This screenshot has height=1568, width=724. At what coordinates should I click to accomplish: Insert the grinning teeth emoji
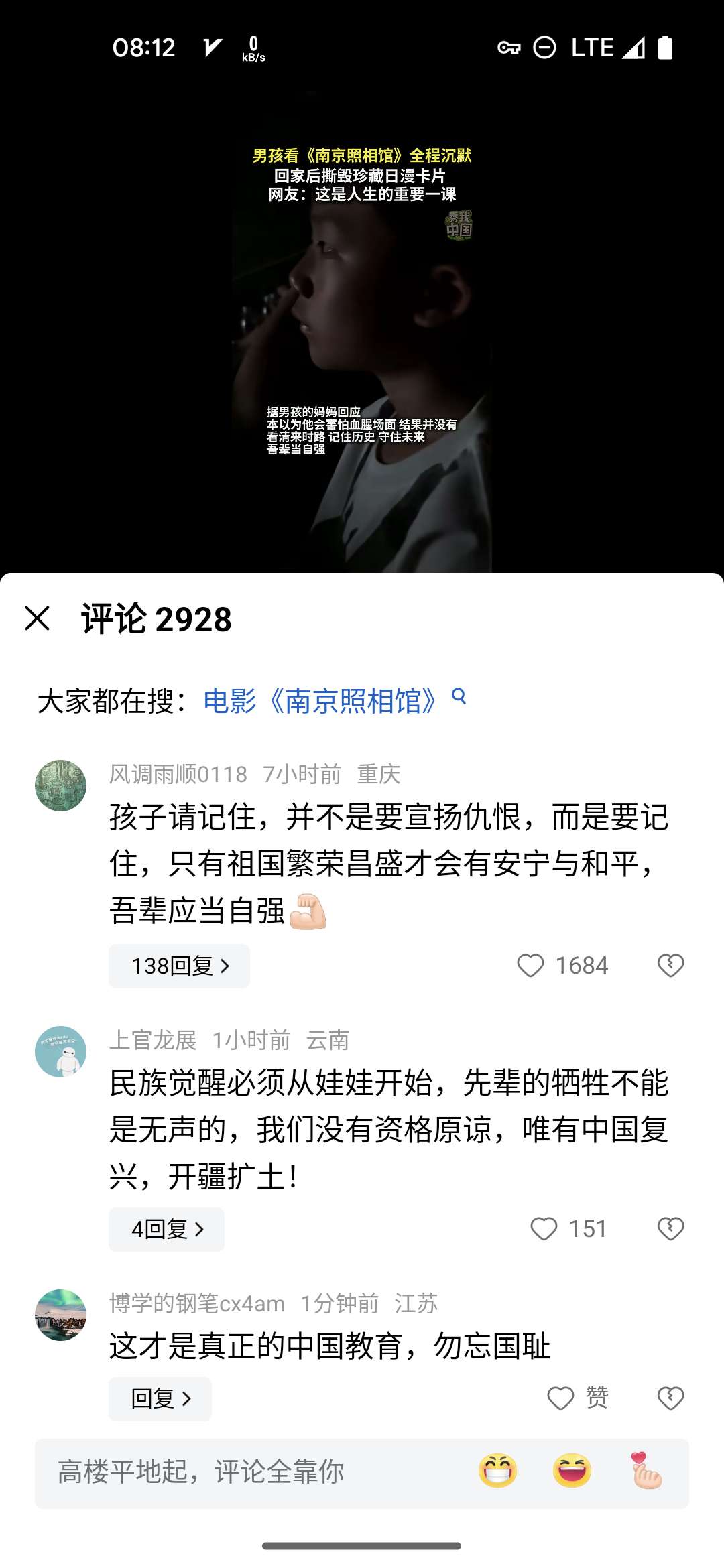coord(497,1472)
